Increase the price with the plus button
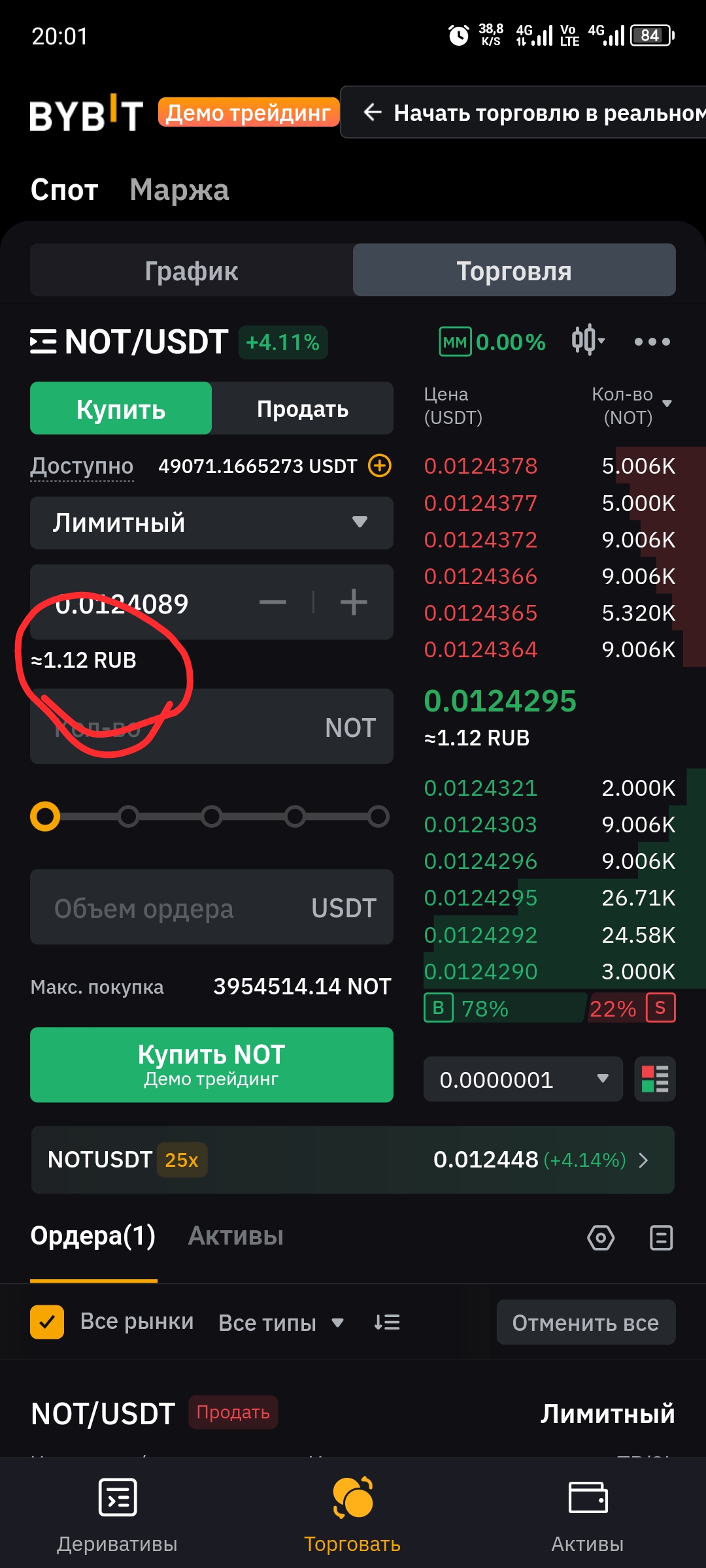This screenshot has width=706, height=1568. tap(354, 602)
